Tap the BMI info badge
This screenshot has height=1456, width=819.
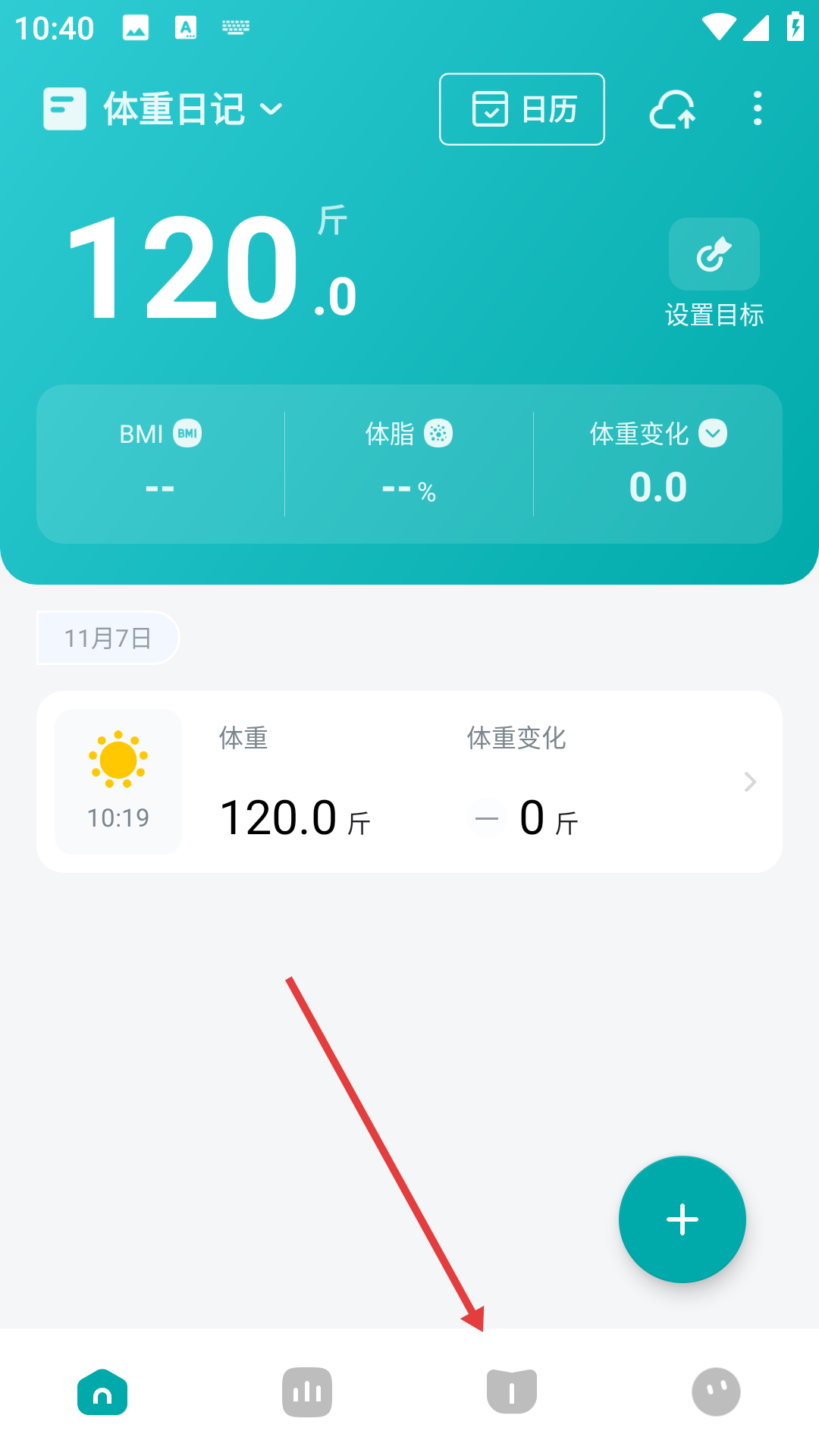tap(187, 434)
